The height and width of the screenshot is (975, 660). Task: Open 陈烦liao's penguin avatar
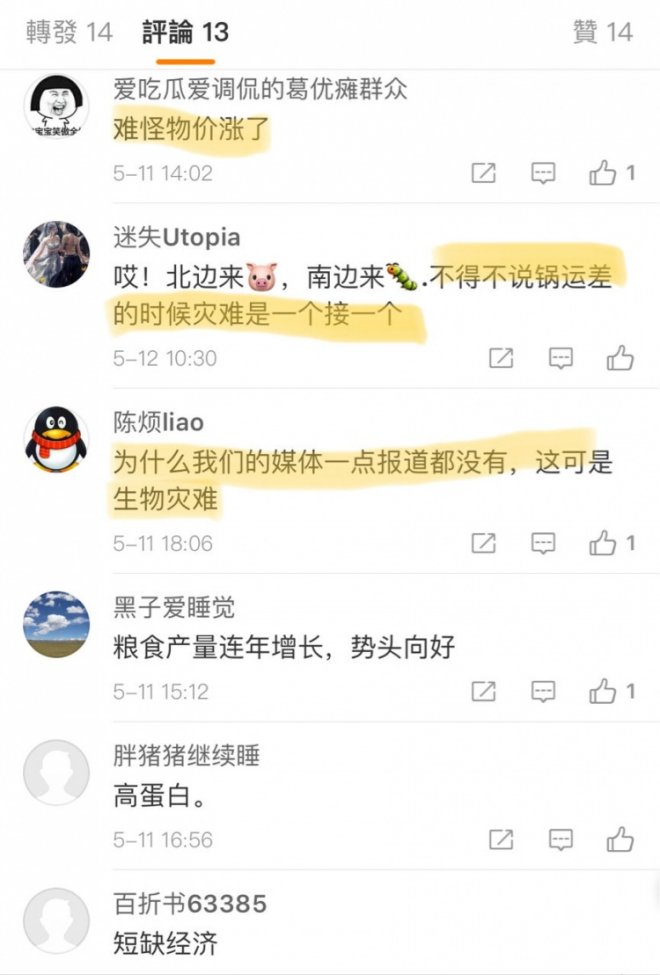click(56, 439)
